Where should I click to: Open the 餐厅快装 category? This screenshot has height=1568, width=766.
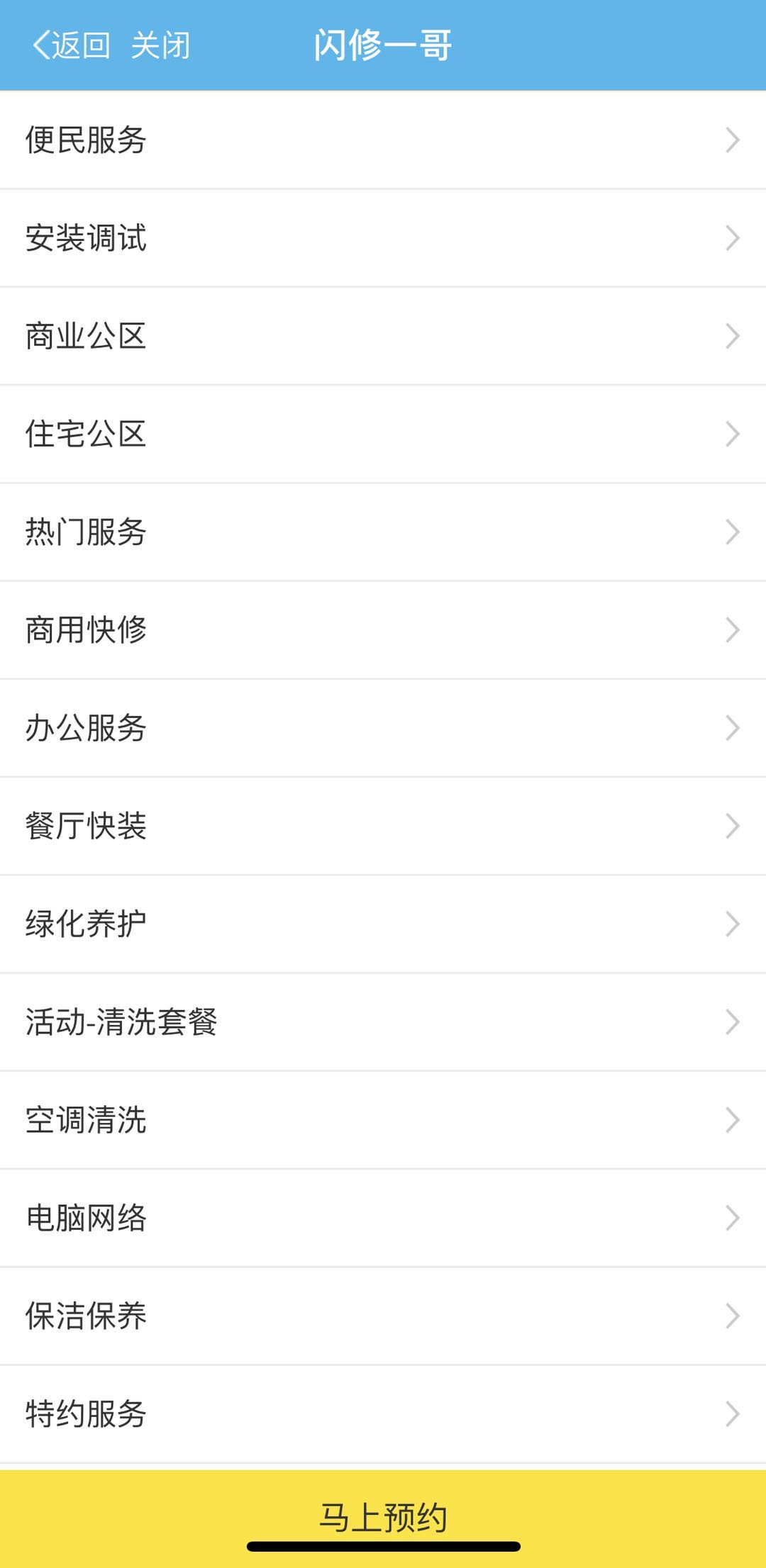coord(383,826)
